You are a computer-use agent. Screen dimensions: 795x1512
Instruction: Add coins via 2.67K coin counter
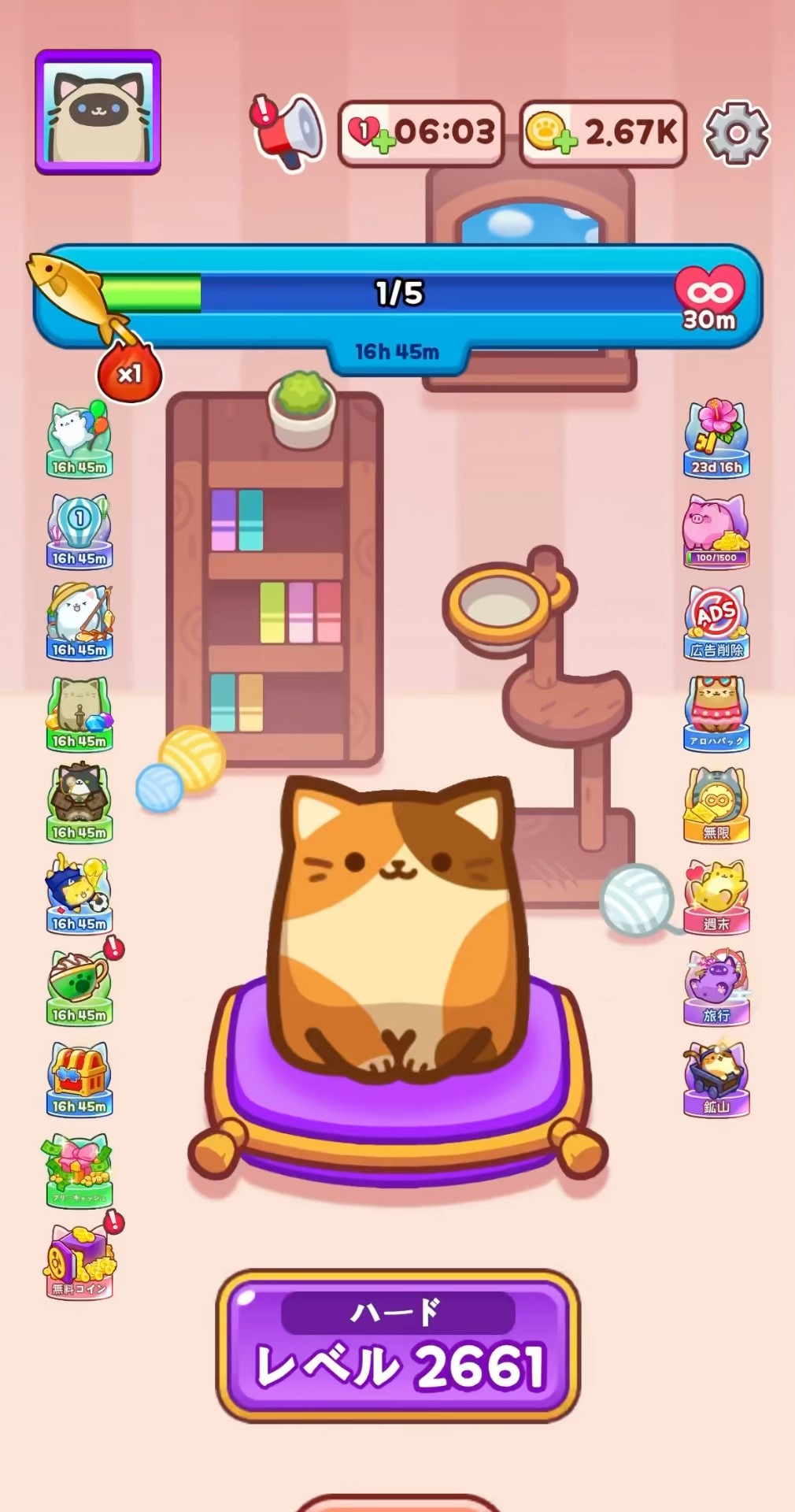point(603,133)
